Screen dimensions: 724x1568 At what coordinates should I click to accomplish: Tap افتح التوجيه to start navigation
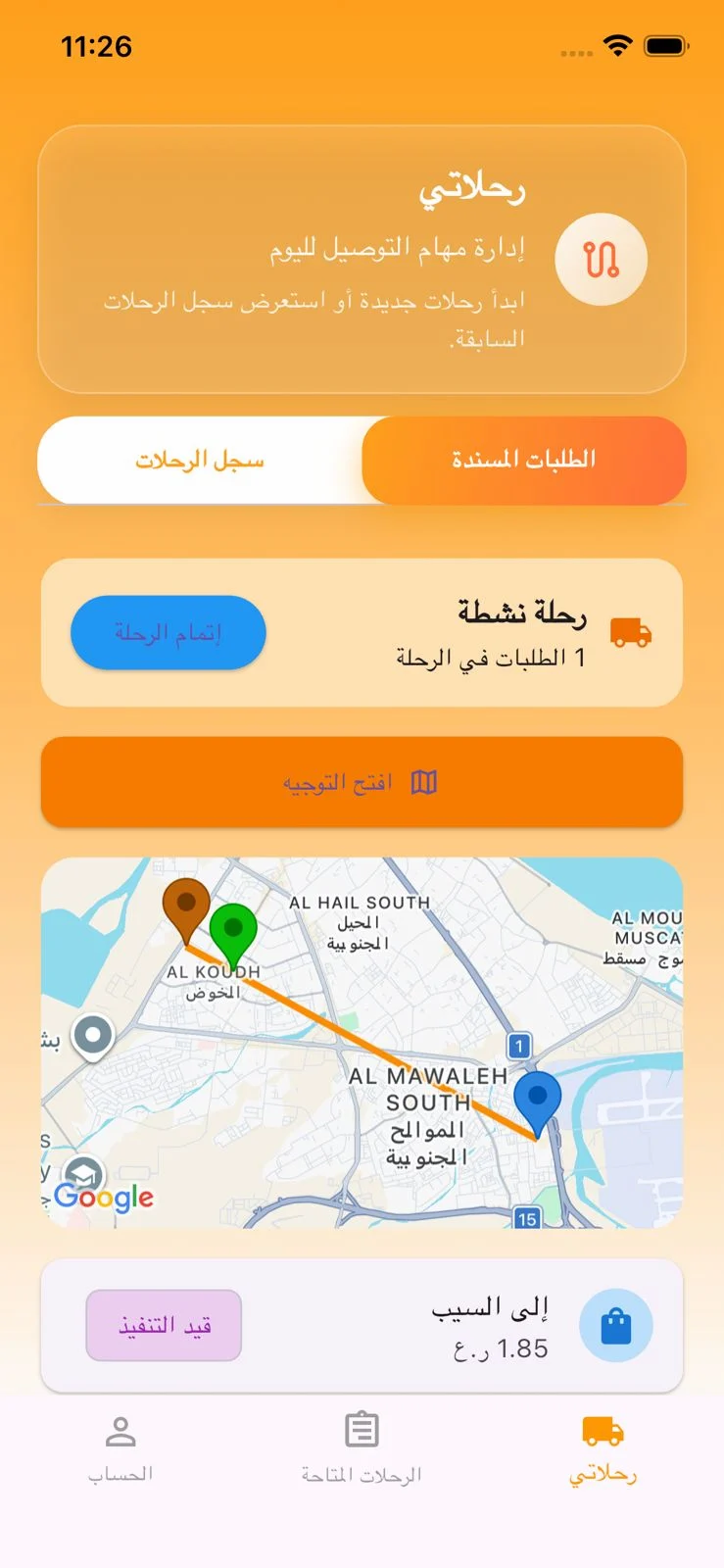point(362,781)
